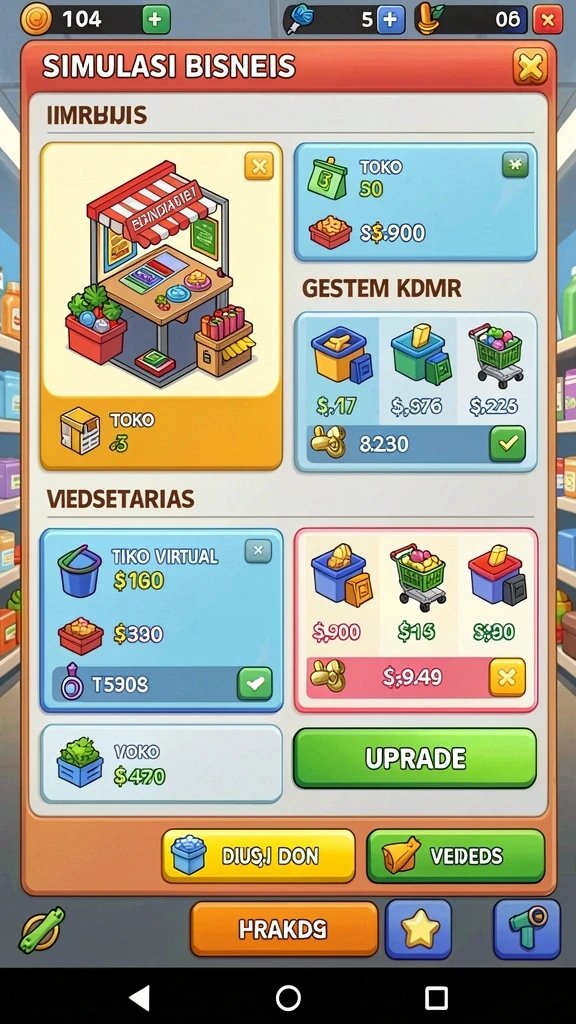This screenshot has width=576, height=1024.
Task: Tap the blue telescope tool button
Action: click(x=527, y=929)
